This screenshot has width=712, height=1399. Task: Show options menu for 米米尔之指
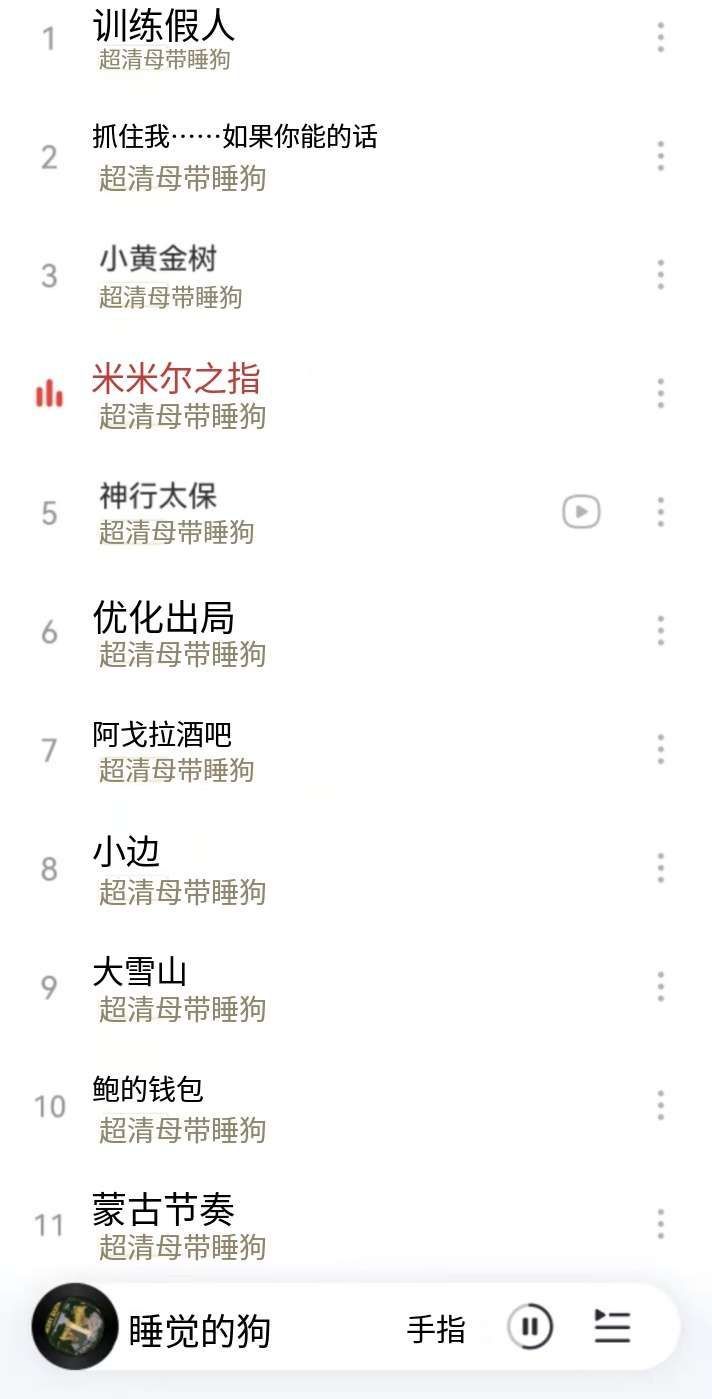660,393
